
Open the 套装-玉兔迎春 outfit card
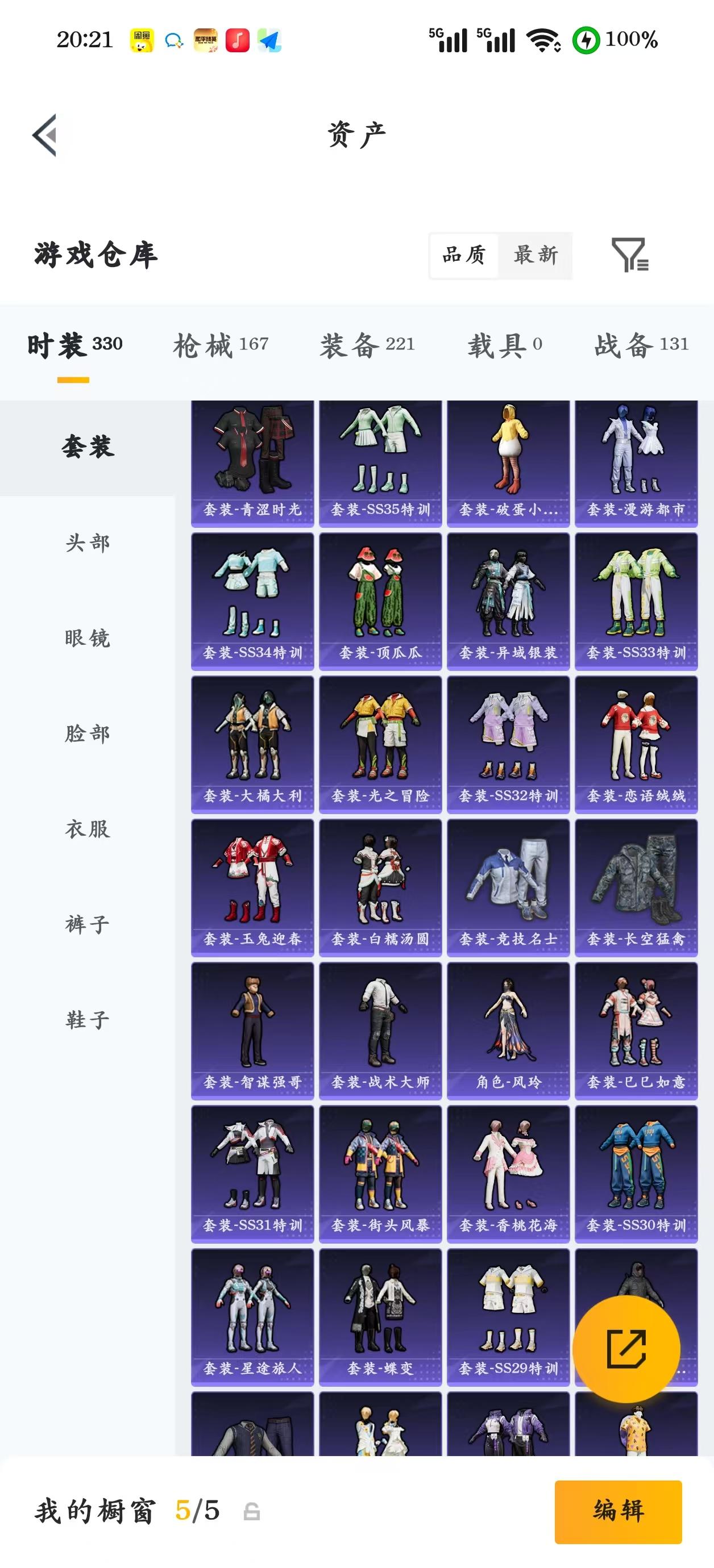tap(252, 887)
